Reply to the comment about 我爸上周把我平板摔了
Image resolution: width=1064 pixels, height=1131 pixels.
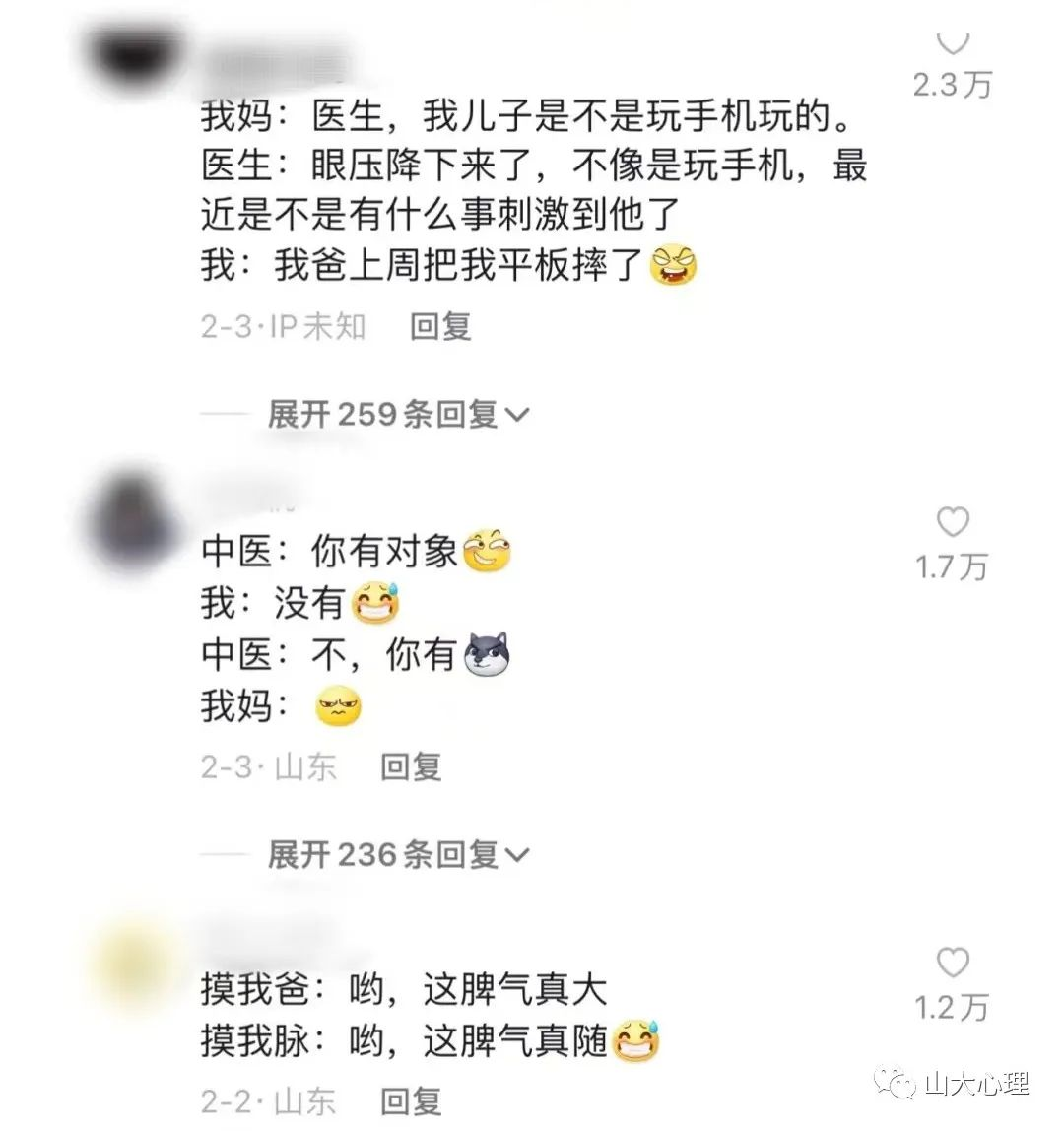[x=440, y=326]
